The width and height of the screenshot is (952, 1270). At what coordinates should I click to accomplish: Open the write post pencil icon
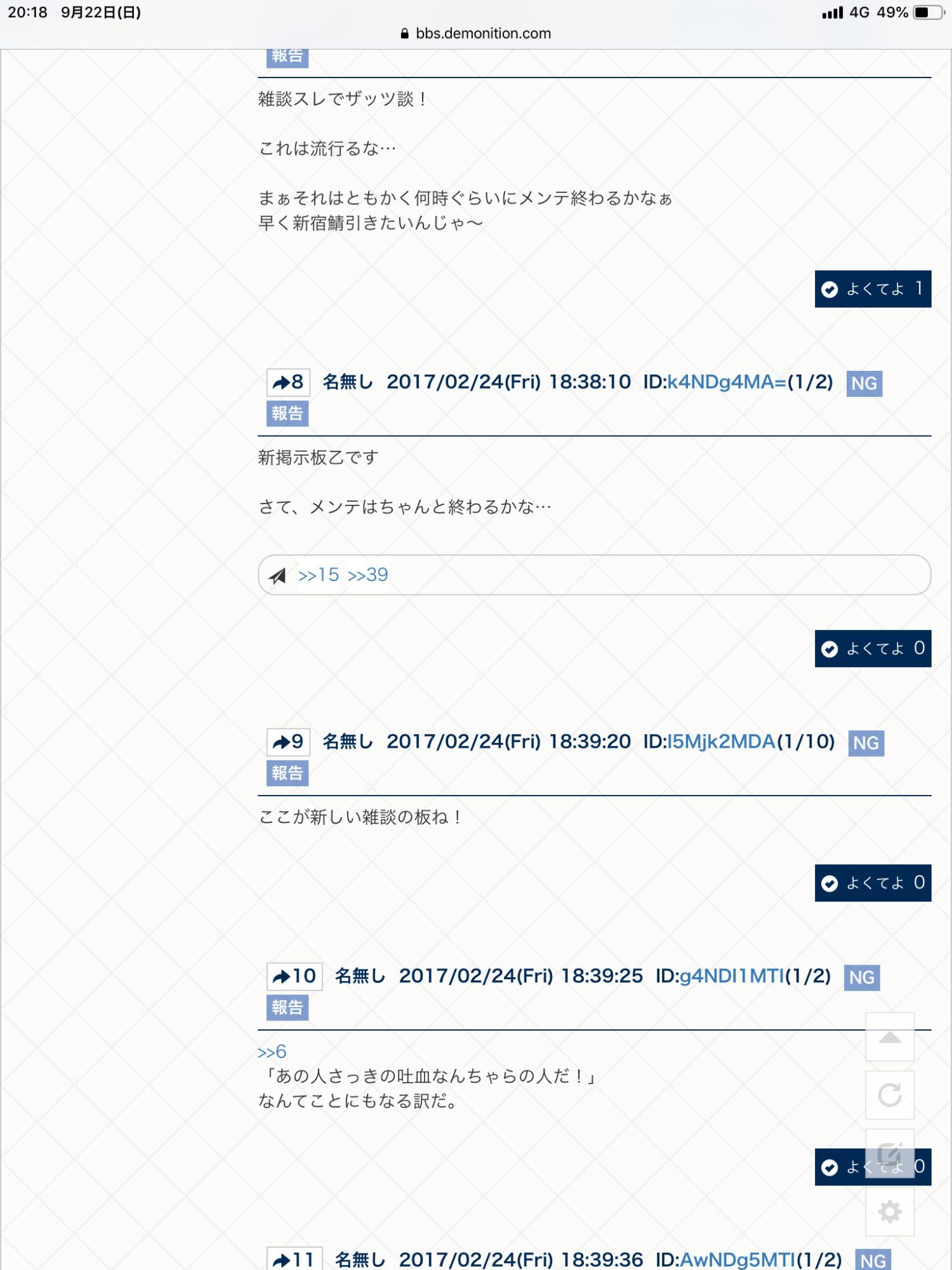click(x=890, y=1153)
